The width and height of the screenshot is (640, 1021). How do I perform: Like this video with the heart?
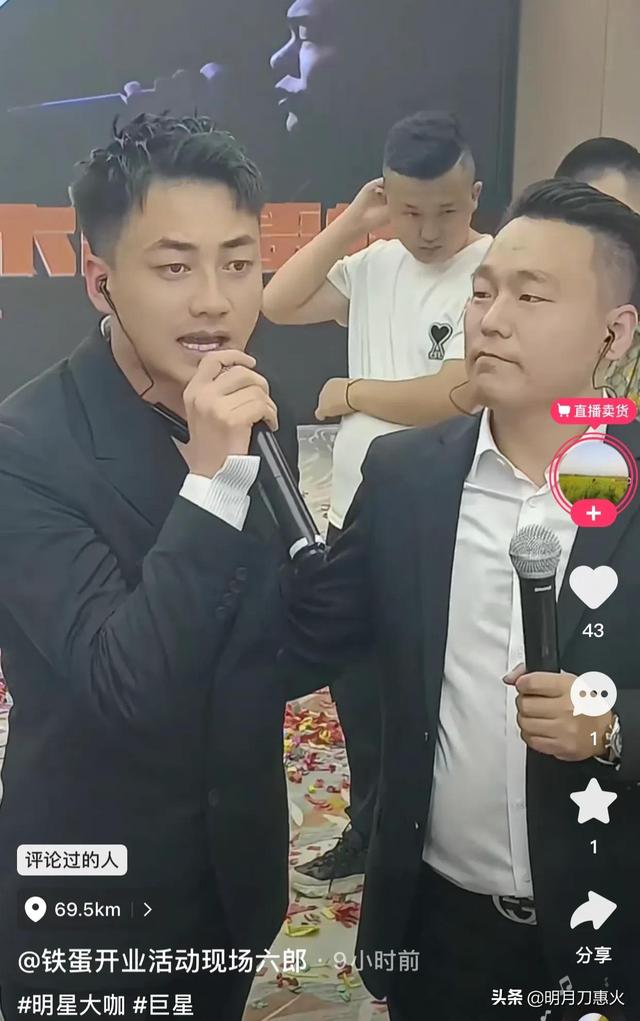pos(593,587)
